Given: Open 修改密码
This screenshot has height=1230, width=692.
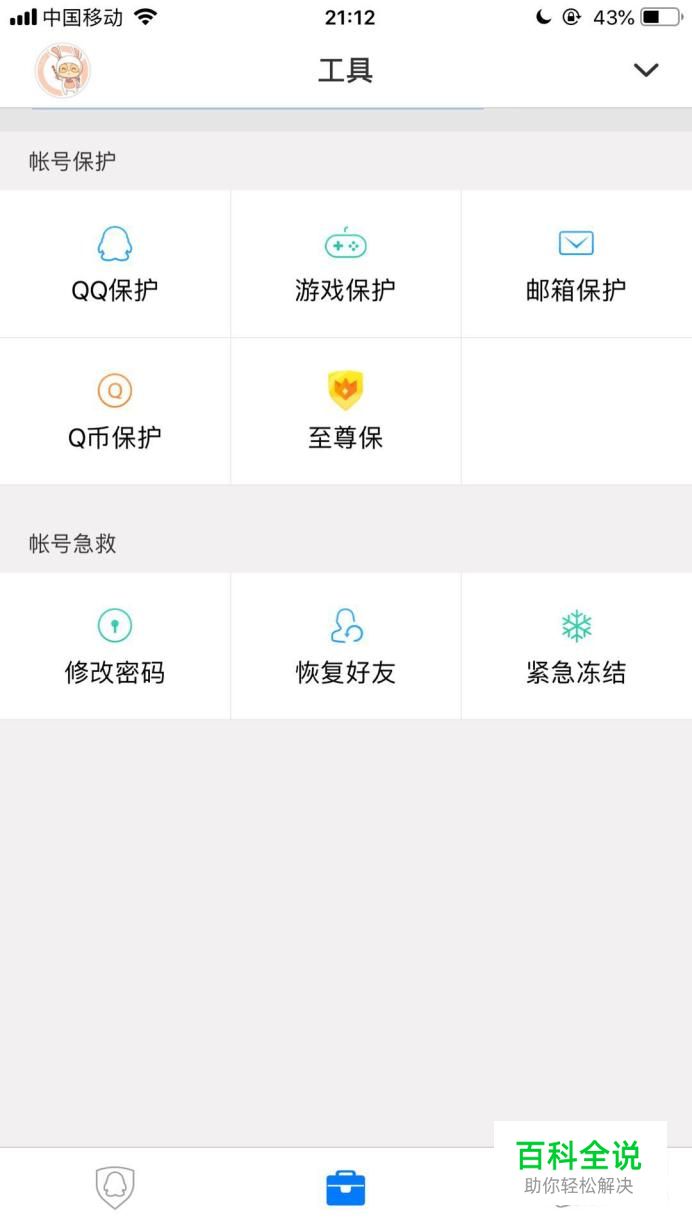Looking at the screenshot, I should tap(115, 646).
